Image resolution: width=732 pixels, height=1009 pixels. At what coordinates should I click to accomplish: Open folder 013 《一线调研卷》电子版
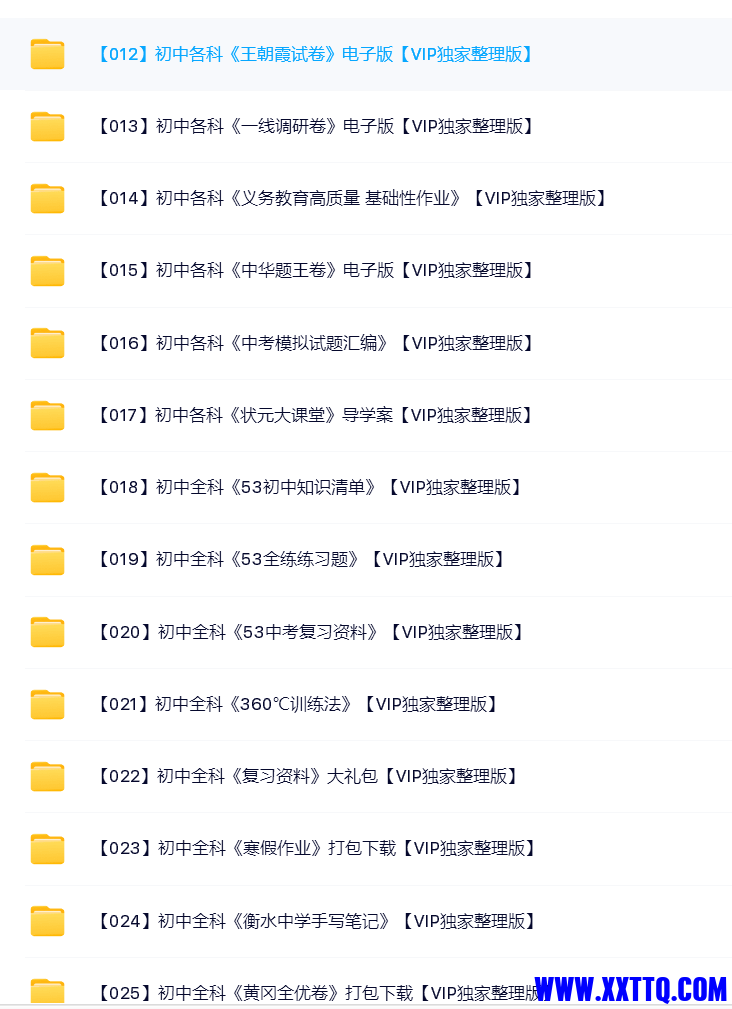[315, 126]
